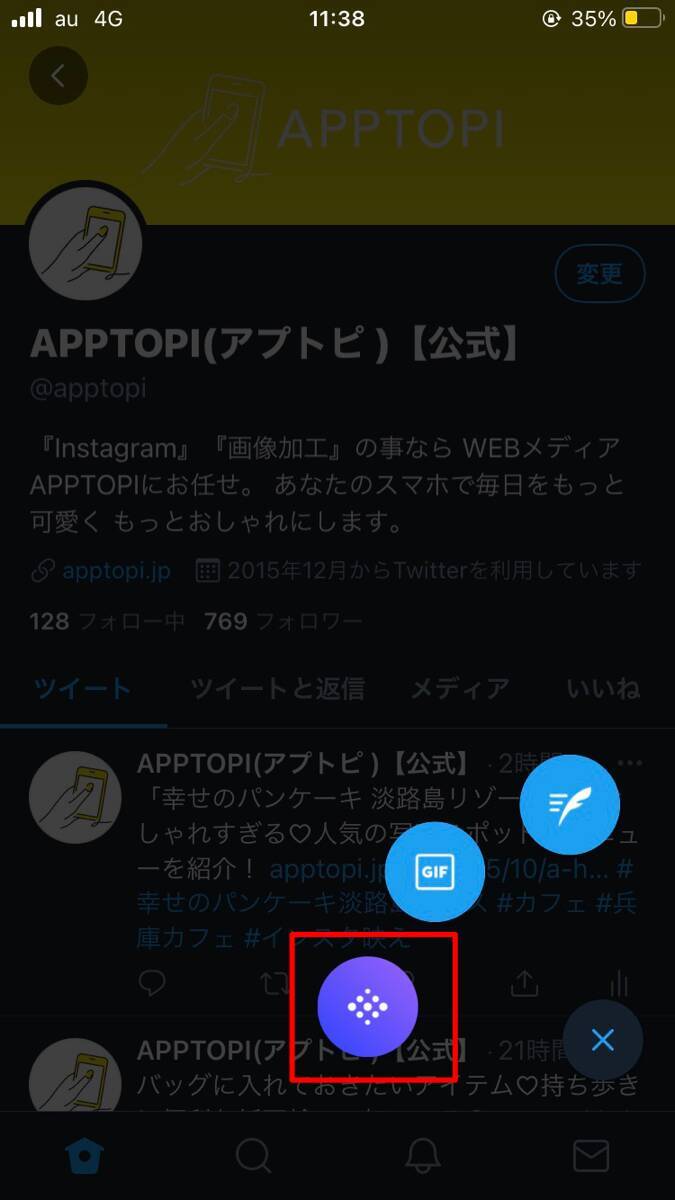The image size is (675, 1200).
Task: Tap the 変更 edit profile button
Action: (599, 273)
